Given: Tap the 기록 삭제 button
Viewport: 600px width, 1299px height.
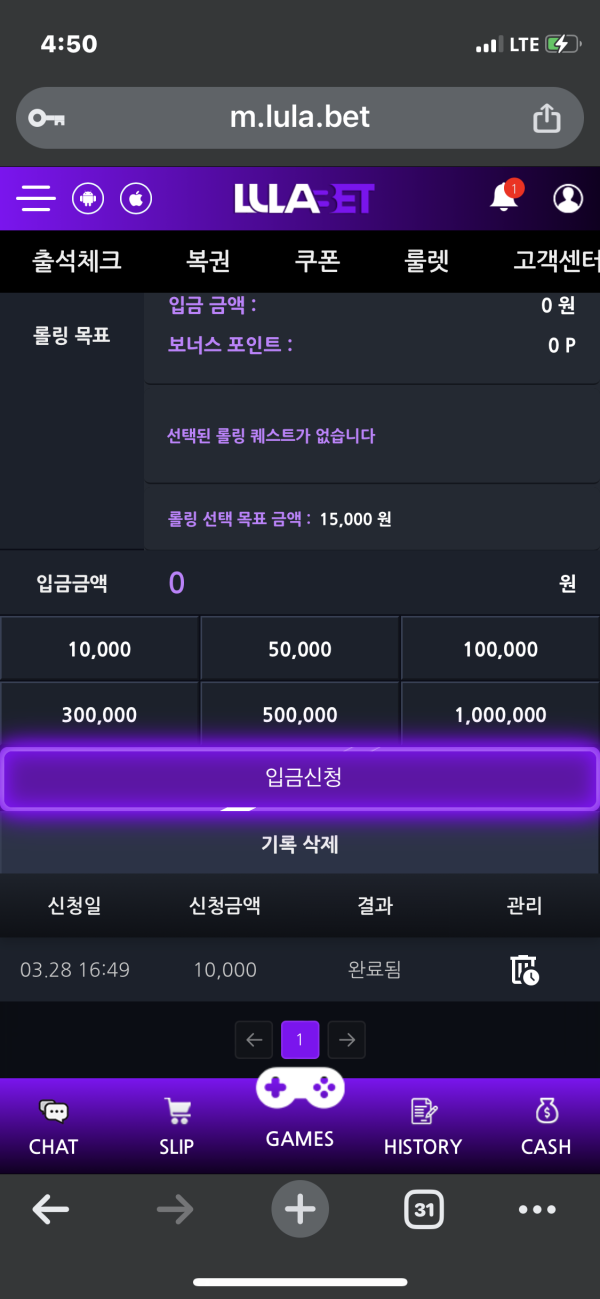Looking at the screenshot, I should pos(300,844).
